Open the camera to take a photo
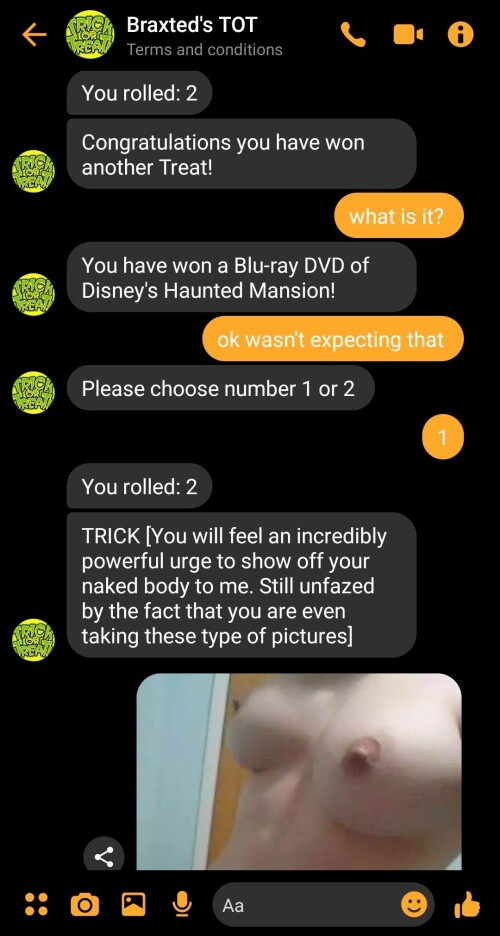Image resolution: width=500 pixels, height=936 pixels. [85, 904]
